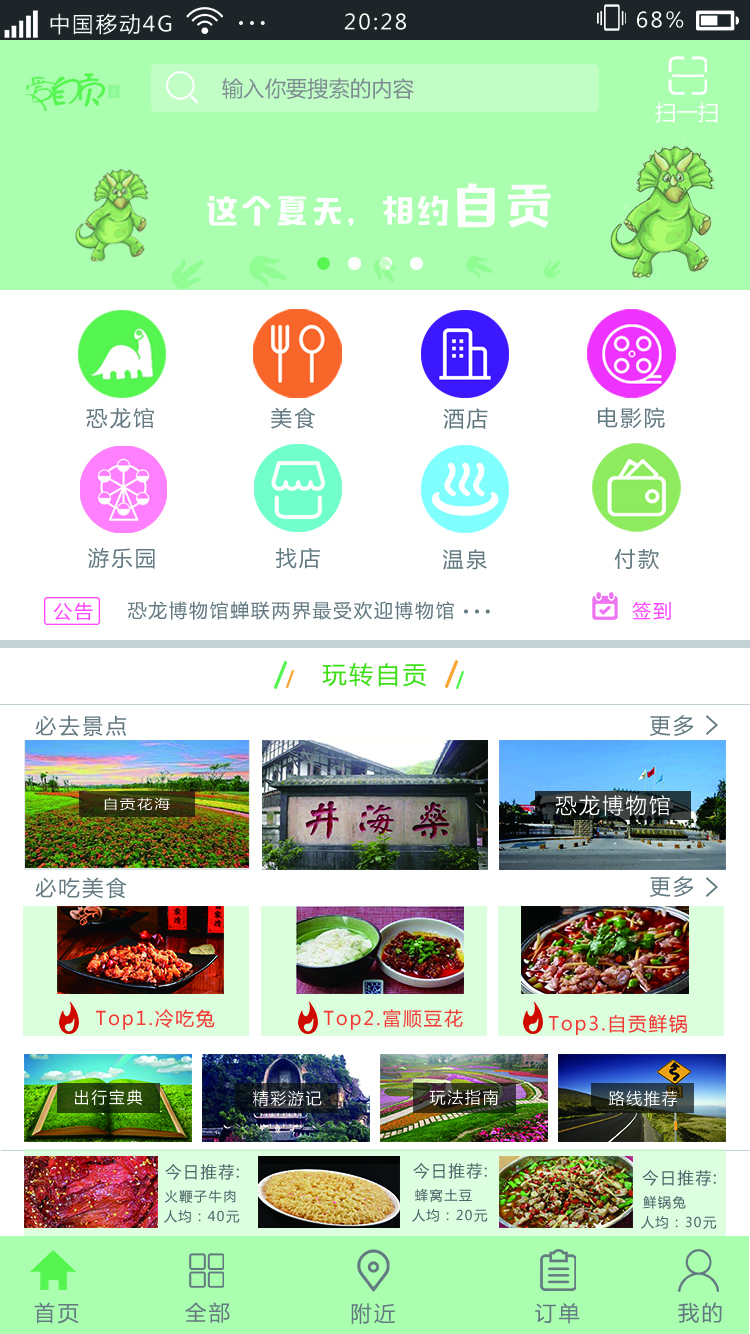View more 必吃美食 dishes
This screenshot has width=750, height=1334.
pos(684,887)
